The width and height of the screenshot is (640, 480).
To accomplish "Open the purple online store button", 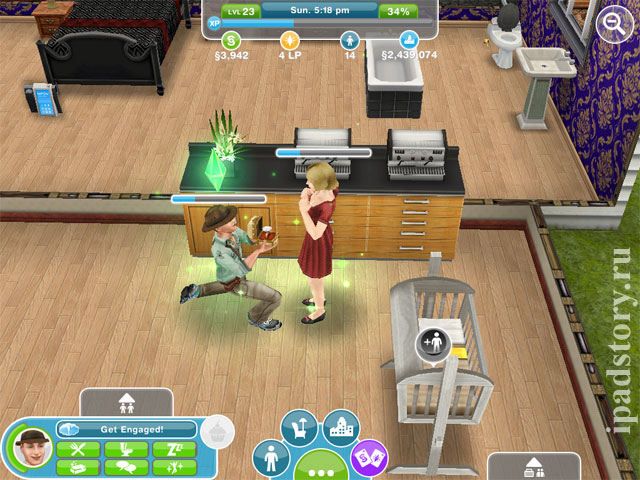I will (371, 459).
